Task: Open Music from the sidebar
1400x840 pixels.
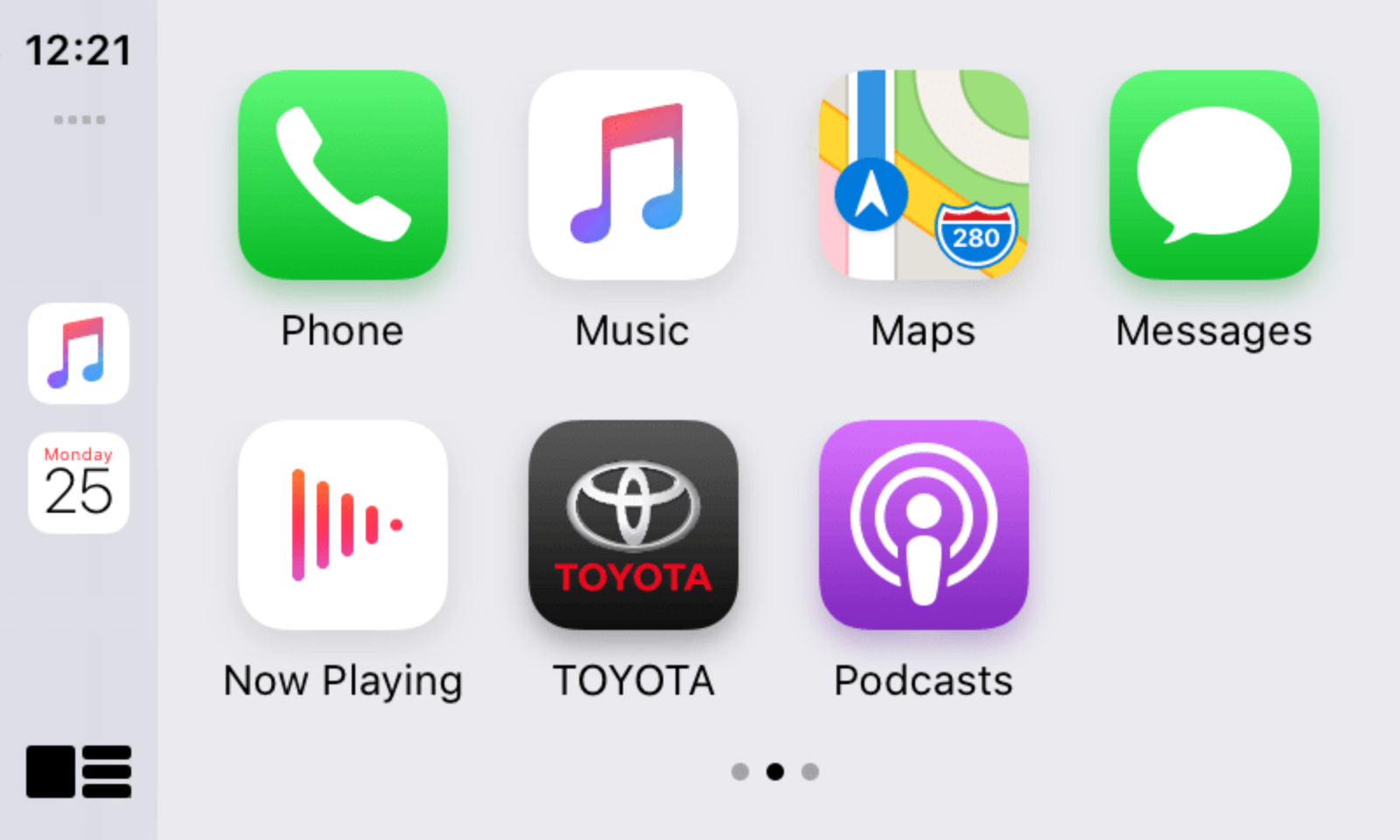Action: click(79, 353)
